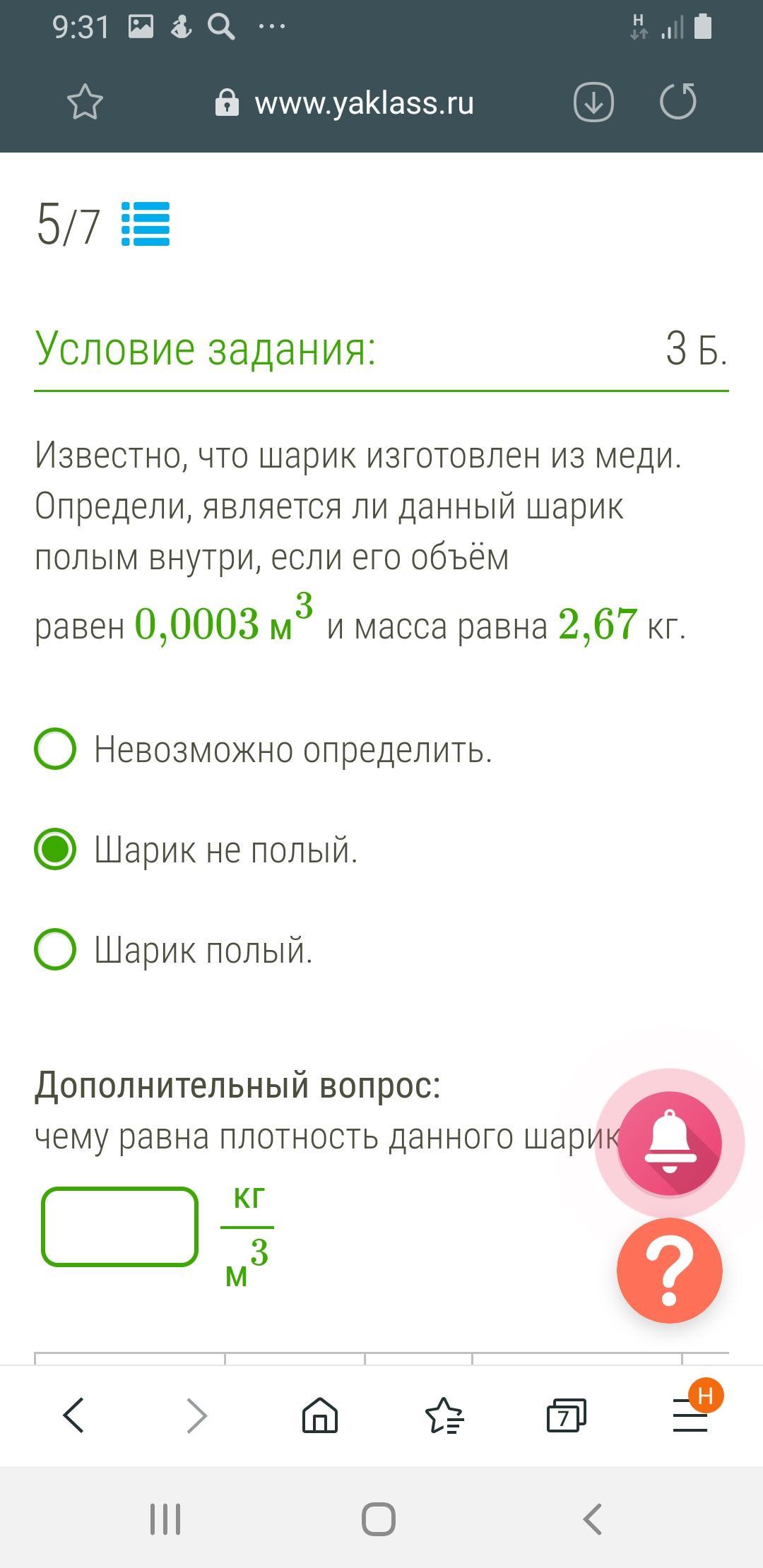Tap the www.yaklass.ru address bar
This screenshot has width=763, height=1568.
pyautogui.click(x=363, y=104)
